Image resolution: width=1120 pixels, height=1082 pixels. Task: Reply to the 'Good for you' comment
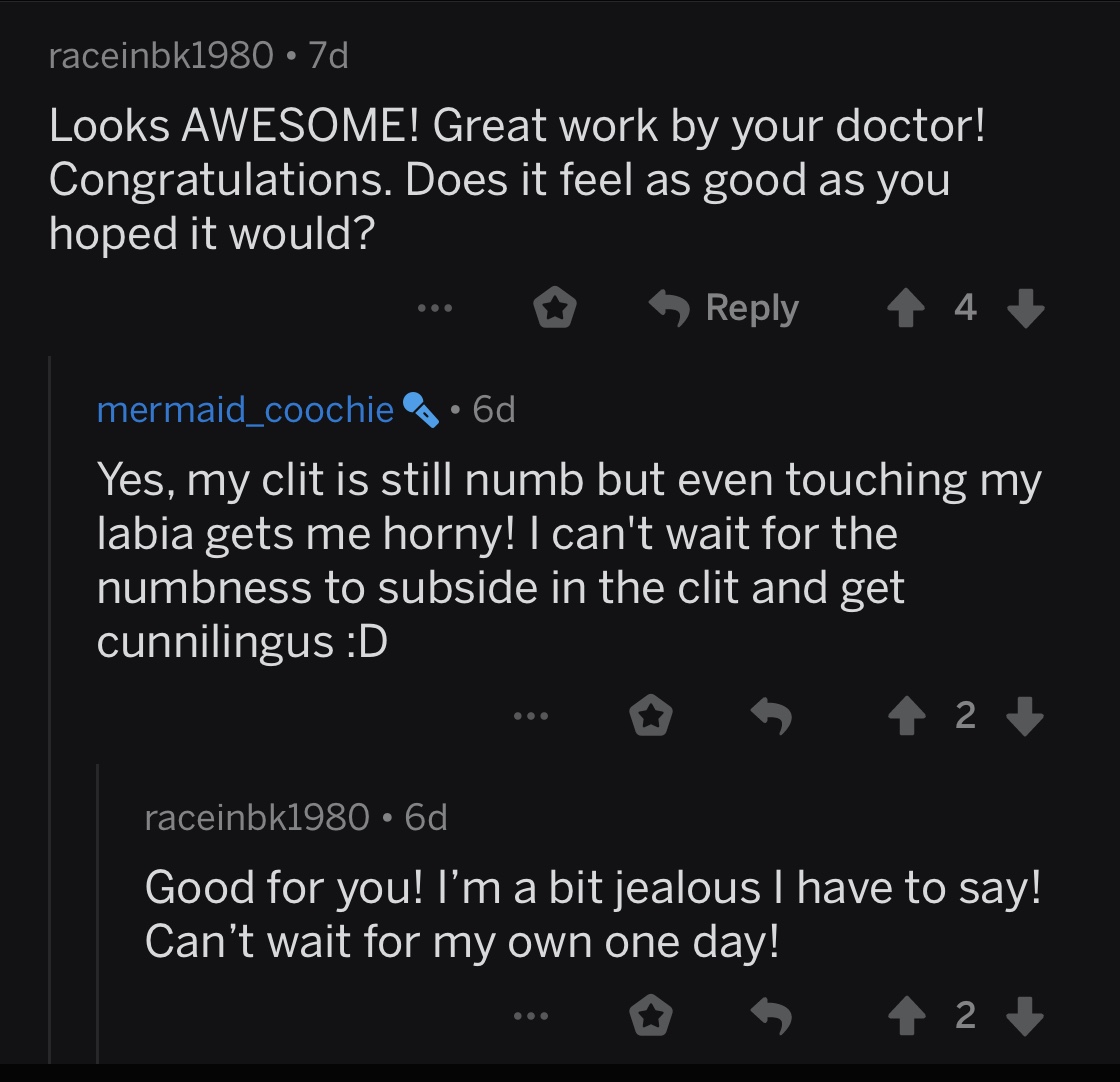point(771,1017)
